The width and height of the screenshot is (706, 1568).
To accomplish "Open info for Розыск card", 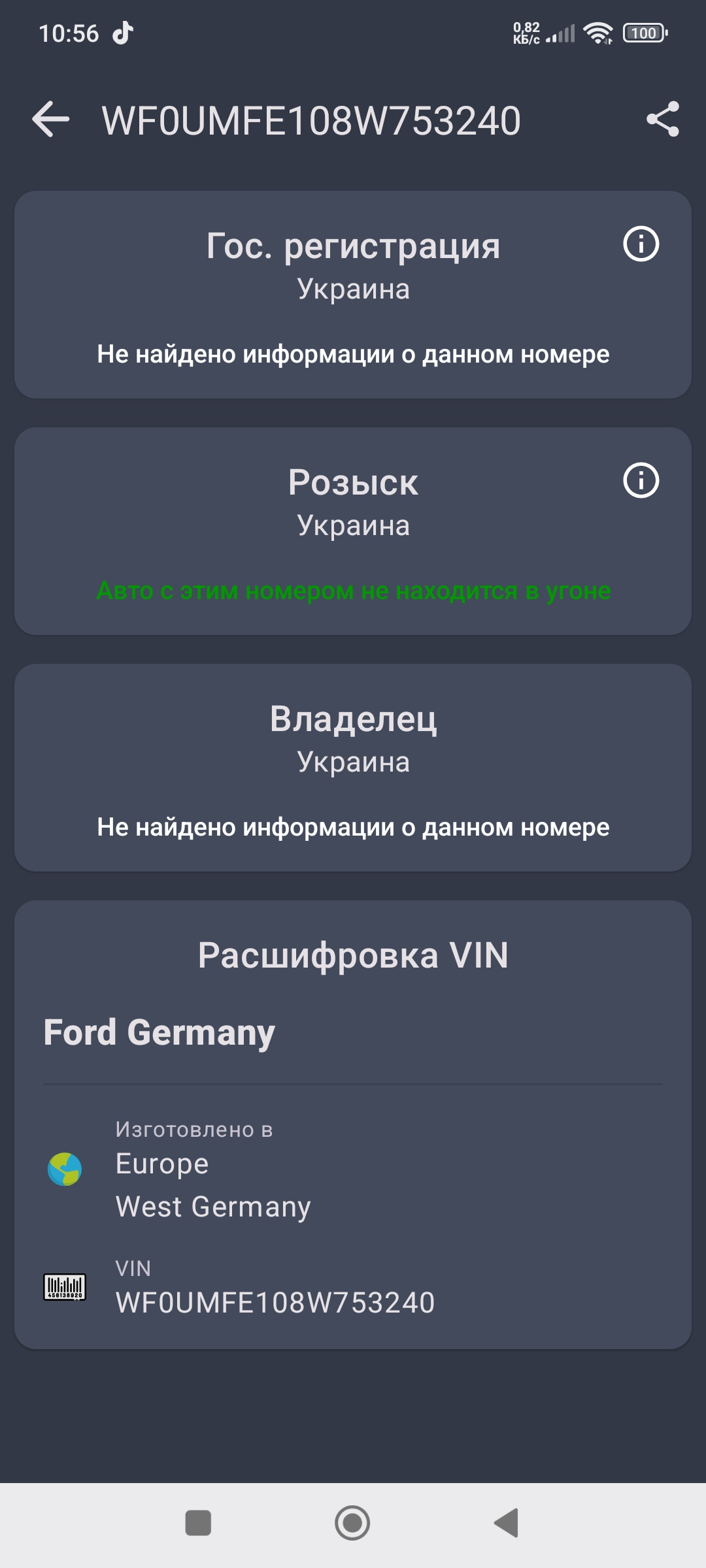I will tap(641, 481).
